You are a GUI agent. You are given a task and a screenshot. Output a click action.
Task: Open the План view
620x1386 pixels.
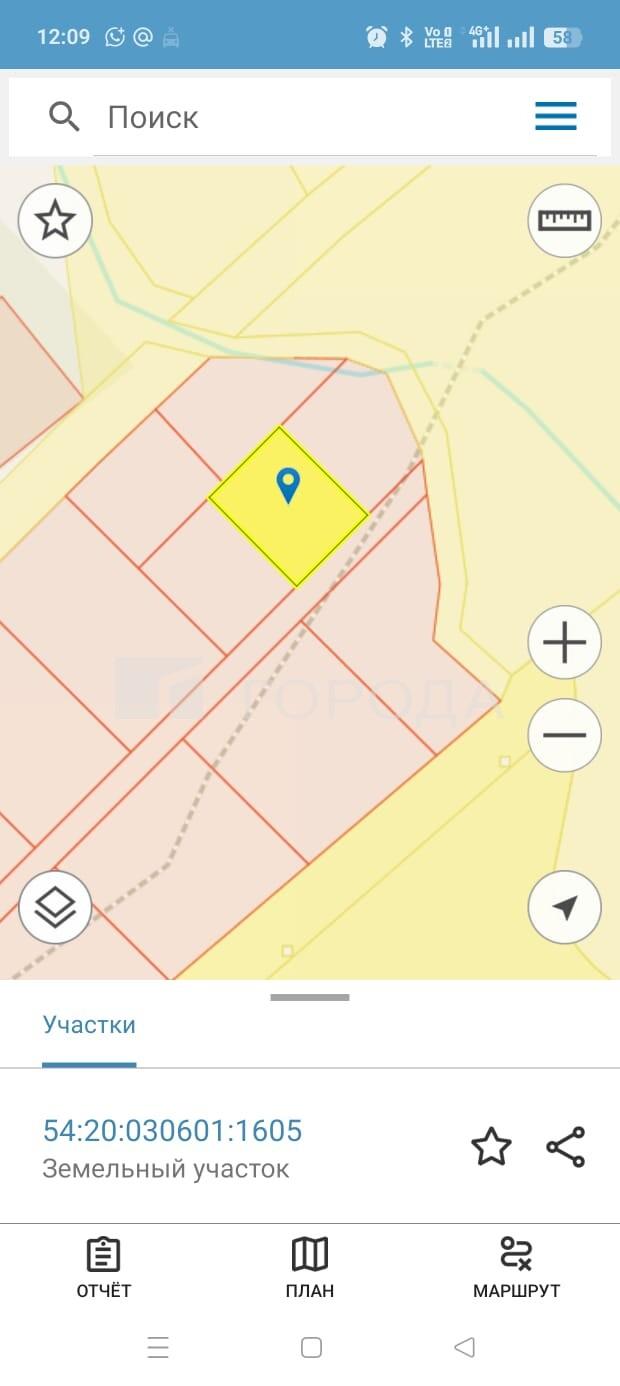click(x=310, y=1267)
